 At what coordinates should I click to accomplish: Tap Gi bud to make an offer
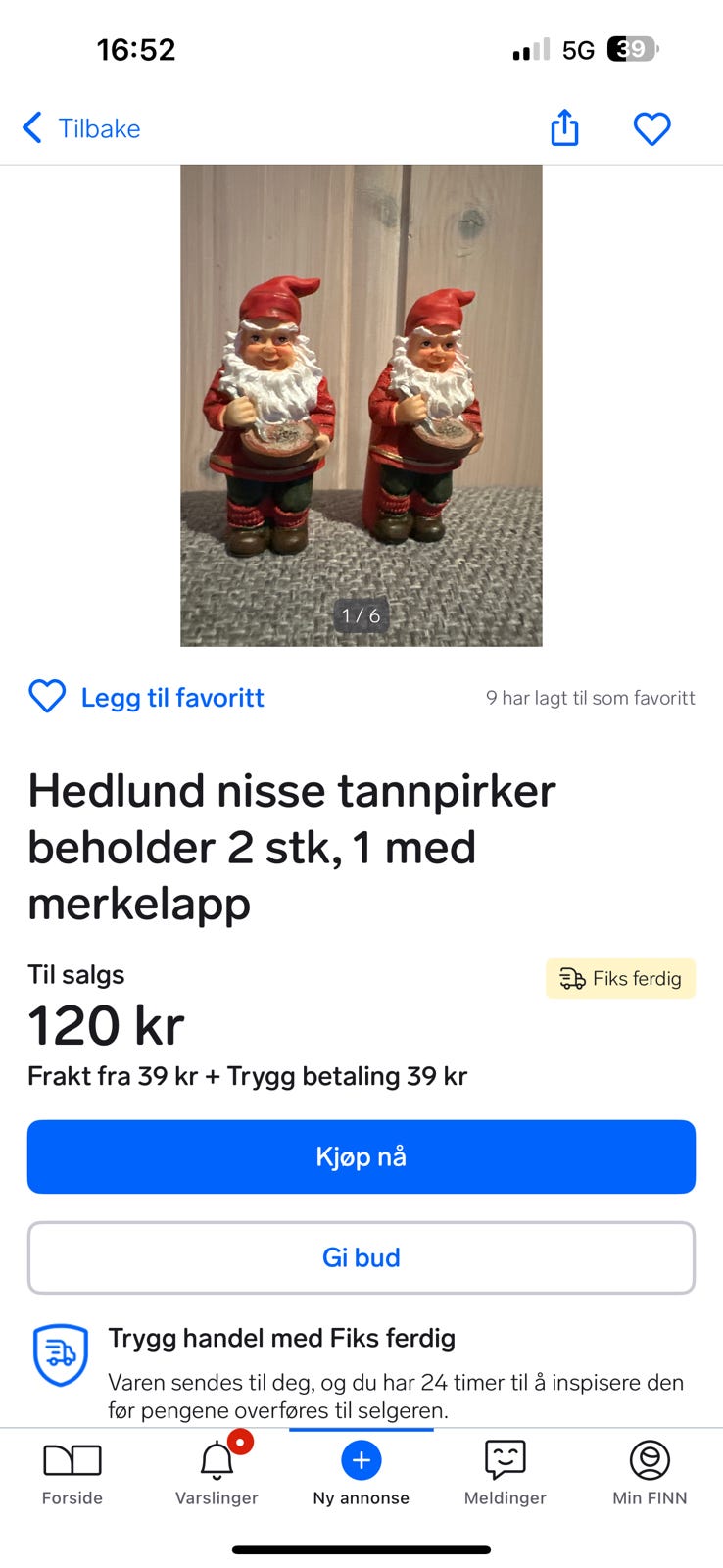(x=361, y=1257)
